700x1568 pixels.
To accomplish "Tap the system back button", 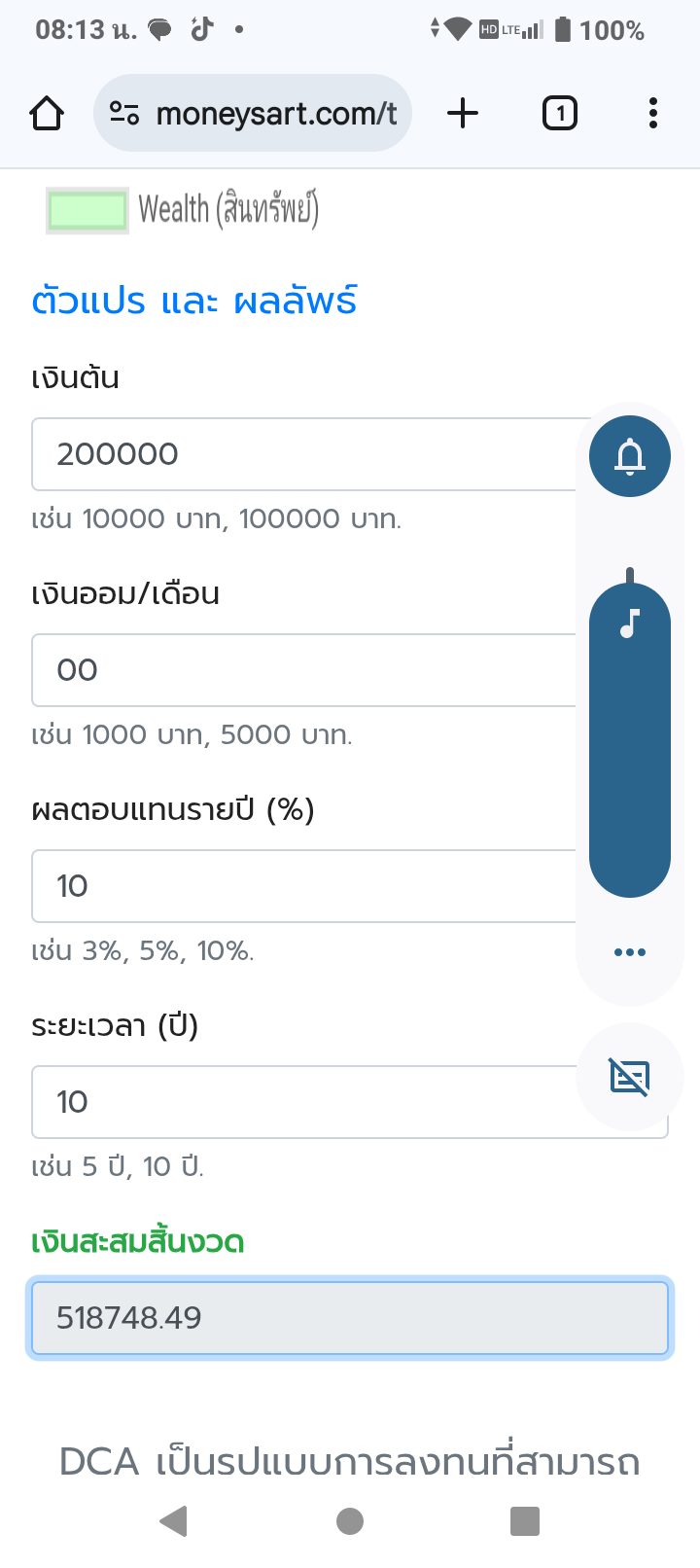I will pyautogui.click(x=173, y=1520).
